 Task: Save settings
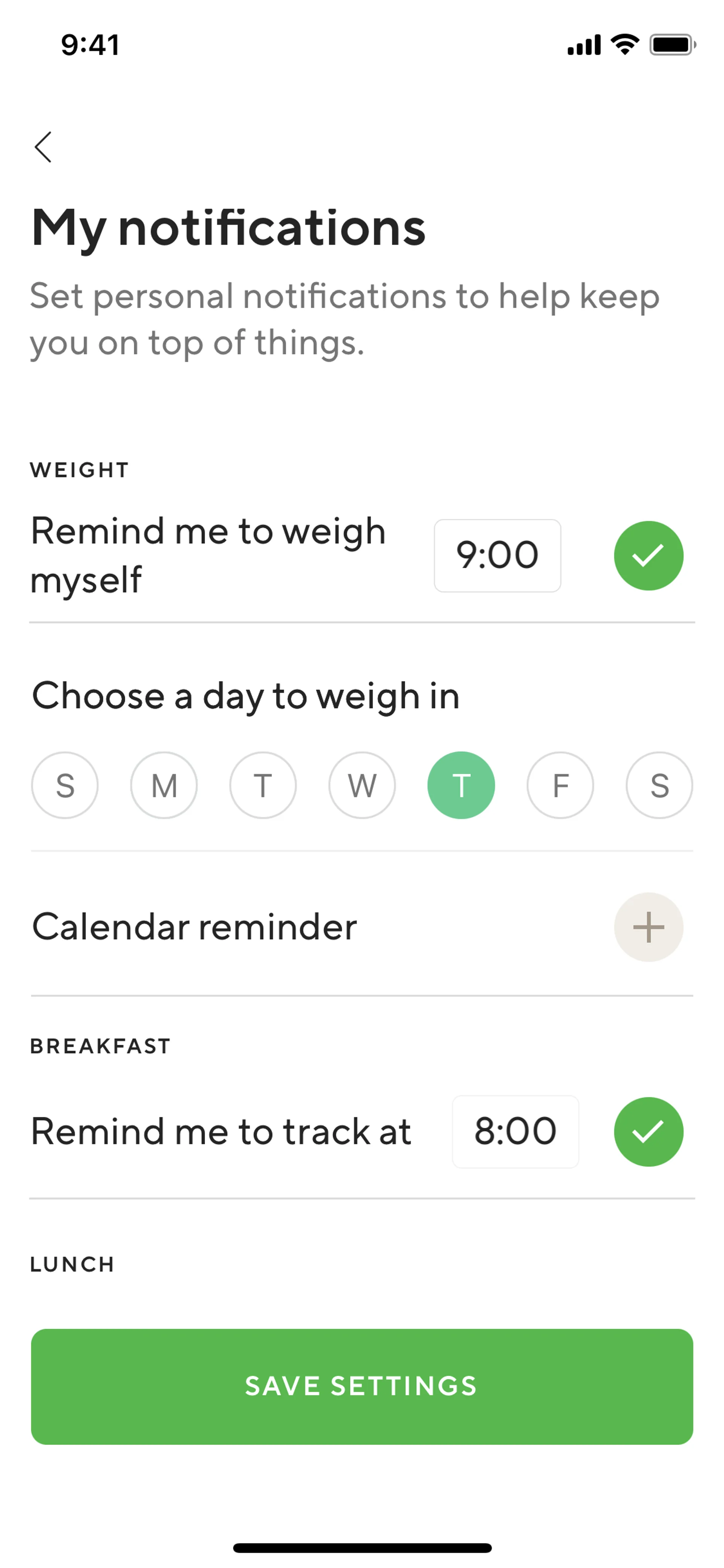(x=362, y=1386)
